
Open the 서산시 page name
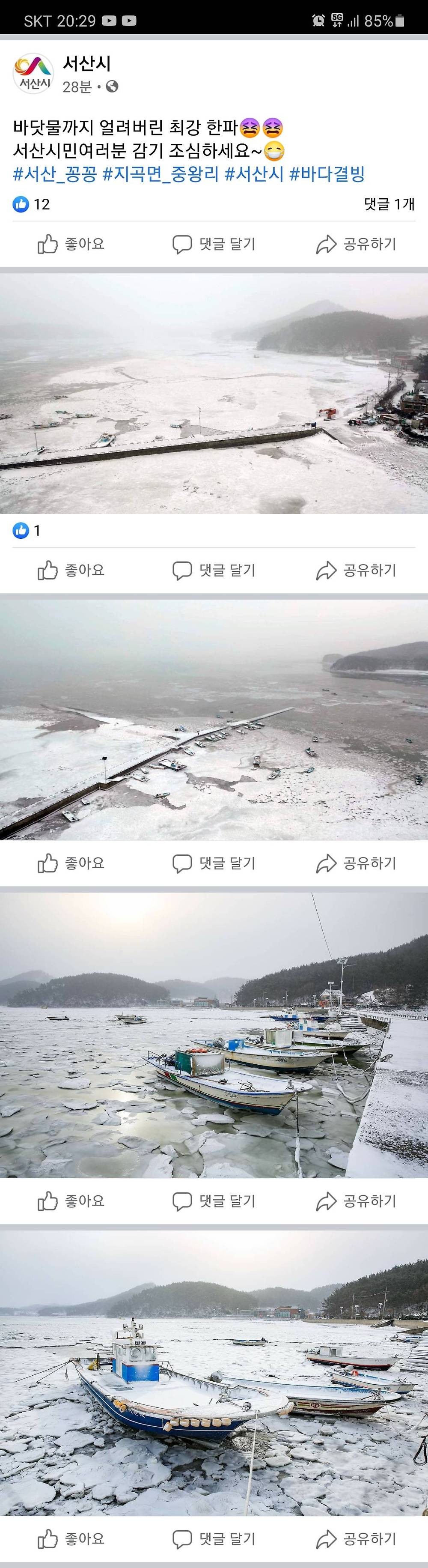[86, 63]
